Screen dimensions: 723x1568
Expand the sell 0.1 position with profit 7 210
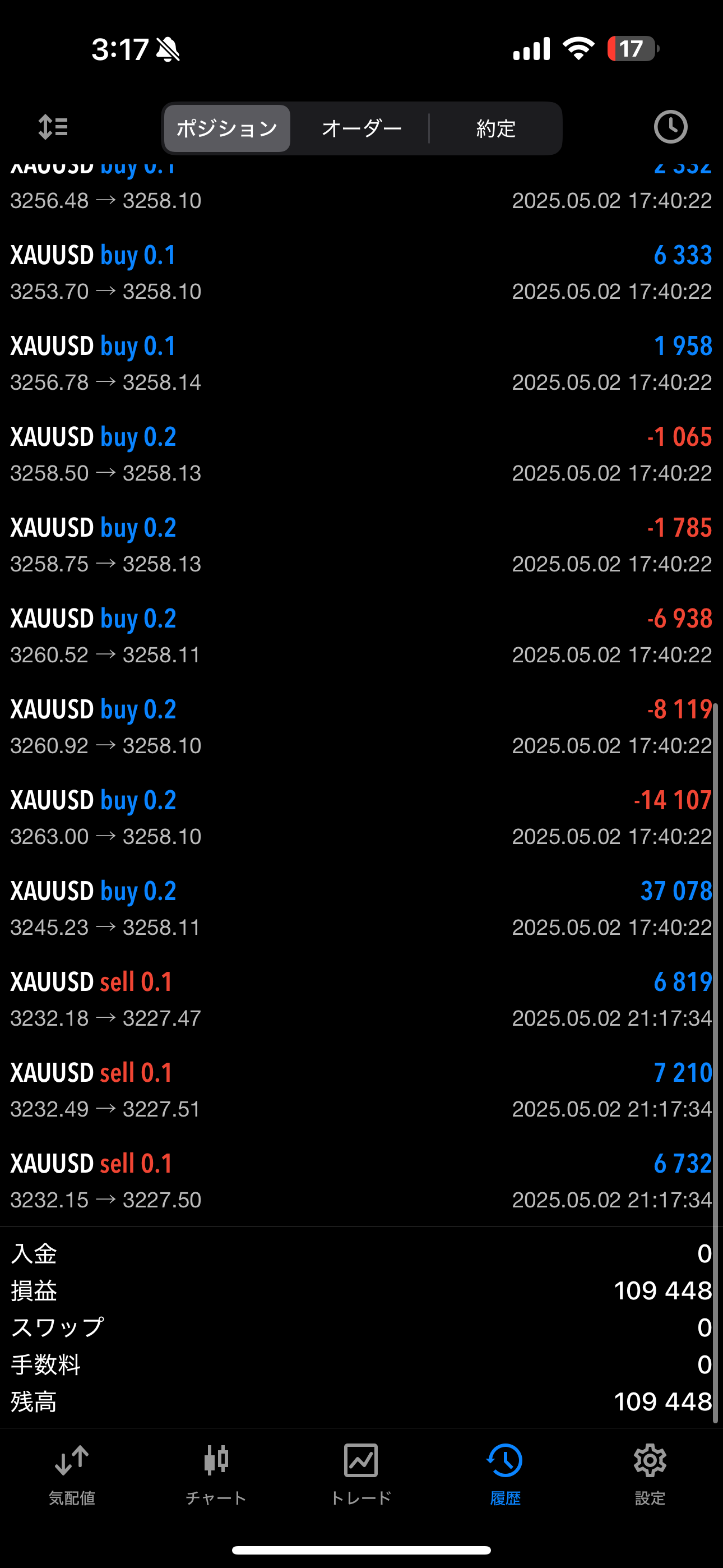361,1090
